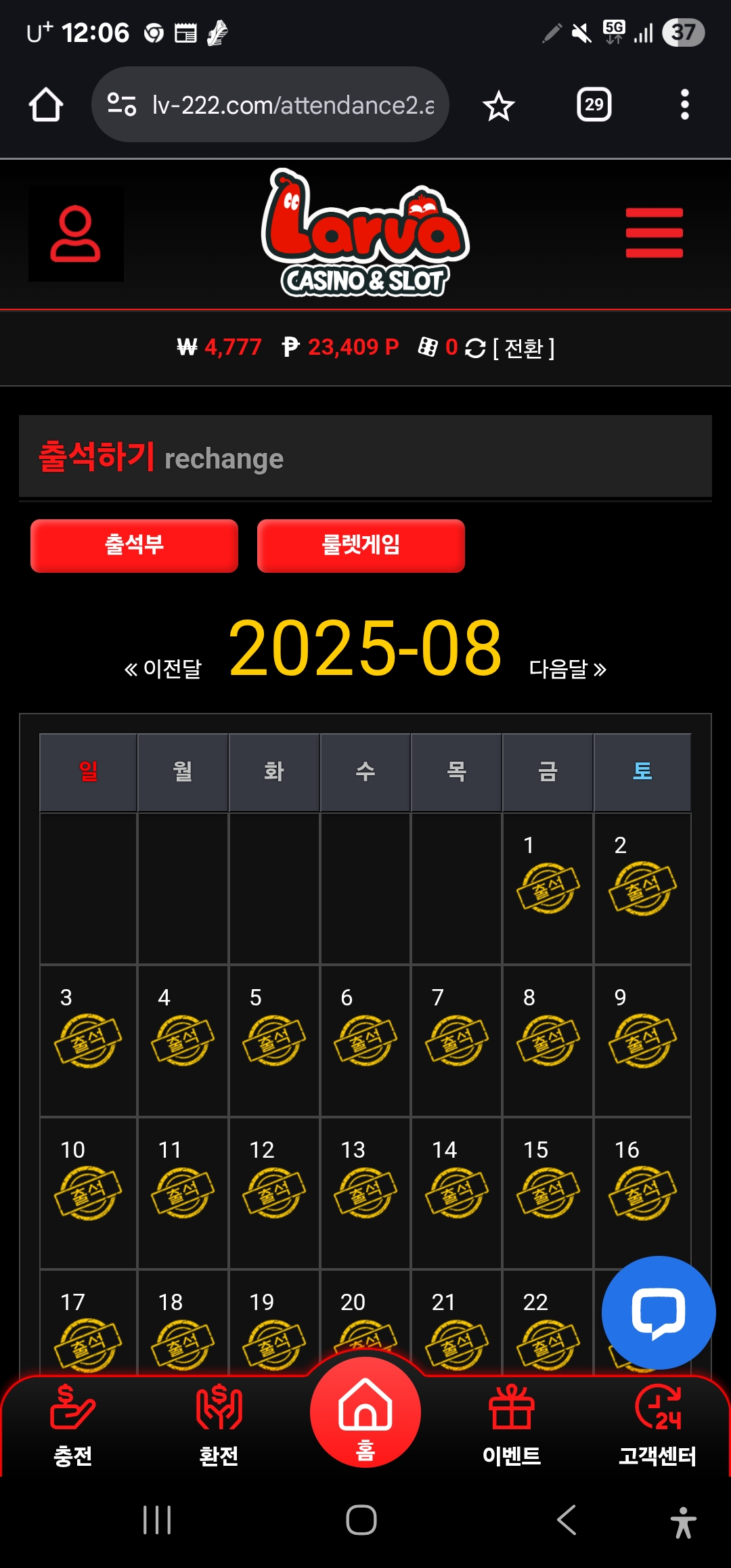Go to next month via 다음달
This screenshot has height=1568, width=731.
[x=567, y=669]
